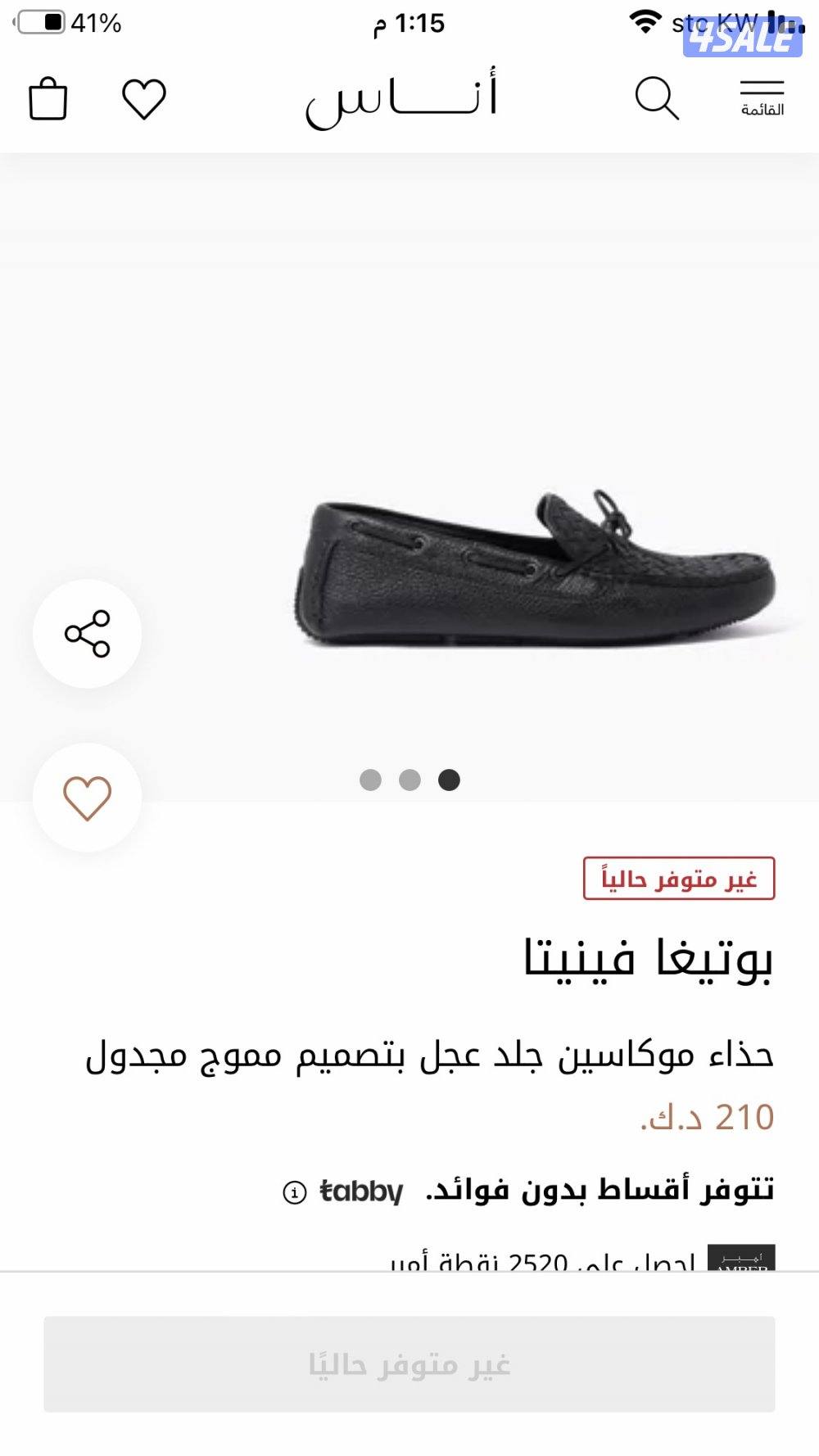
Task: Tap the أناس store logo
Action: pos(401,98)
